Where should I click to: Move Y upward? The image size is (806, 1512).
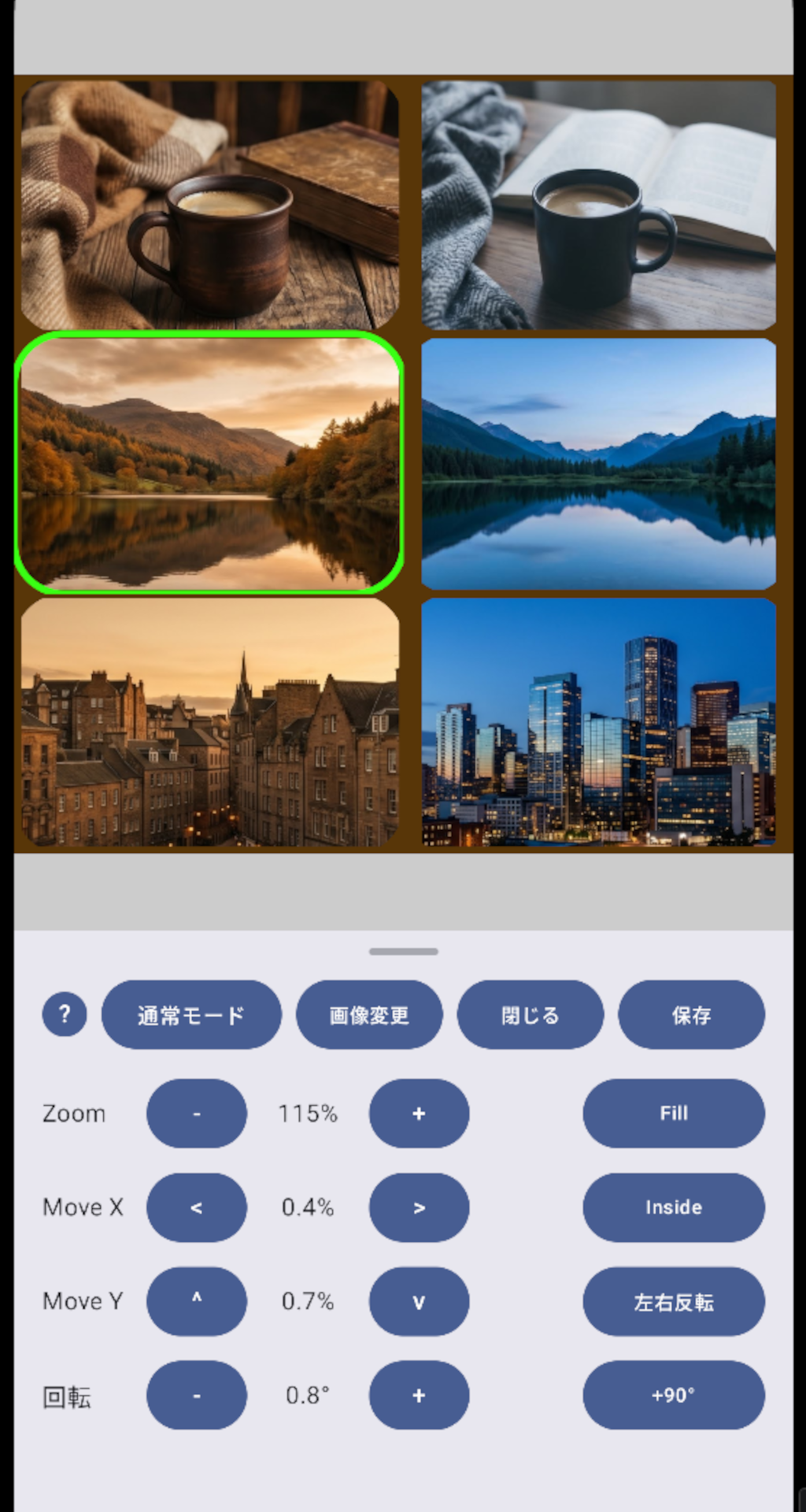pos(197,1301)
